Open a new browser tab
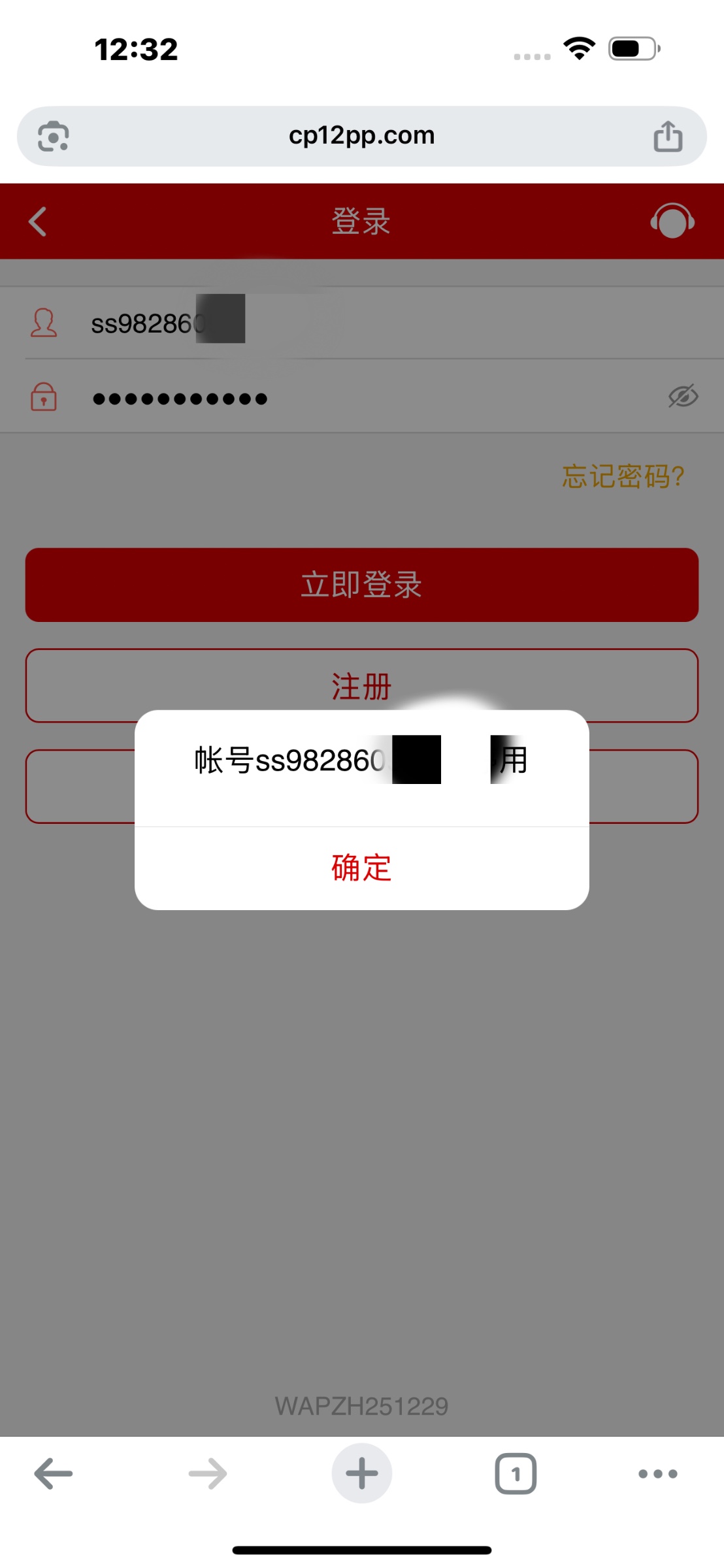This screenshot has height=1568, width=724. pyautogui.click(x=361, y=1474)
